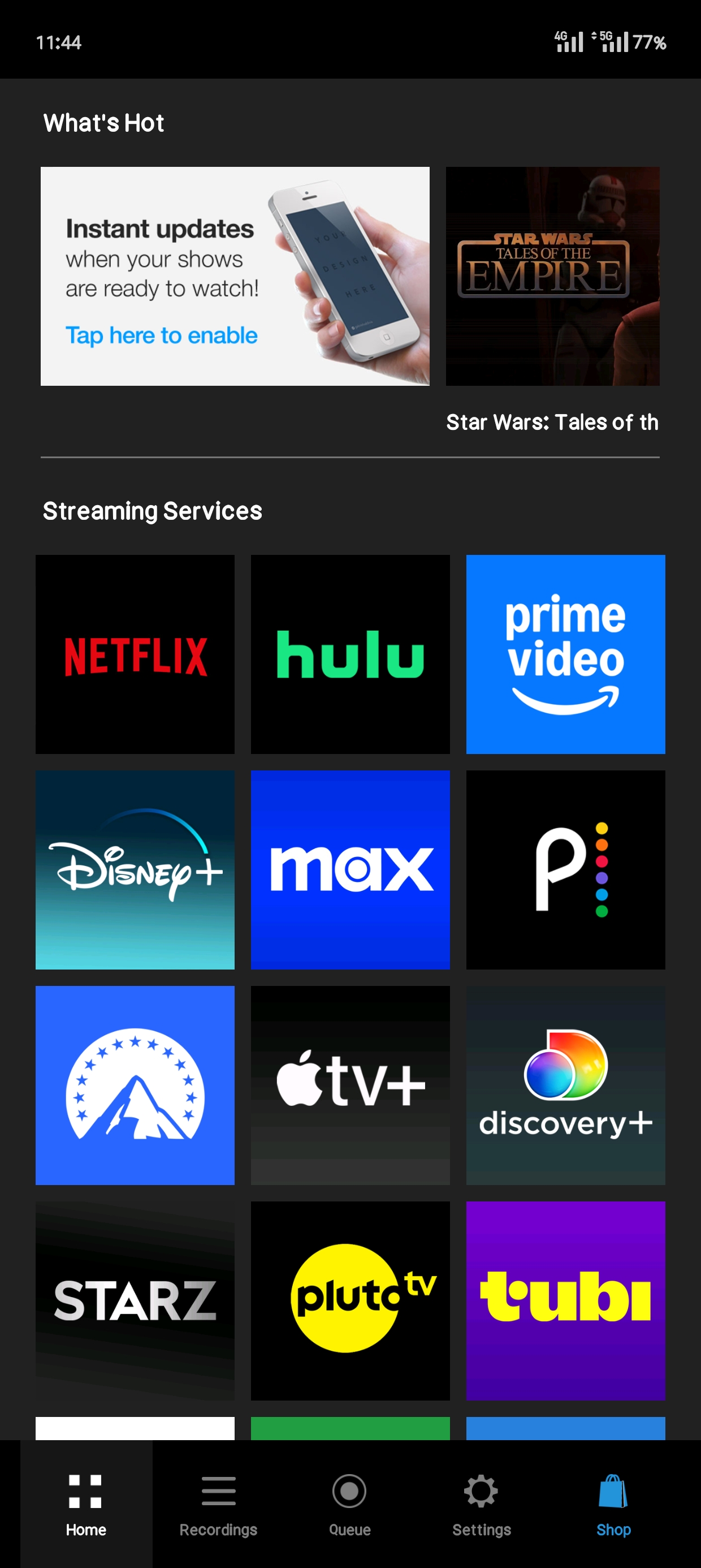Open the Max streaming service
The image size is (701, 1568).
point(350,871)
